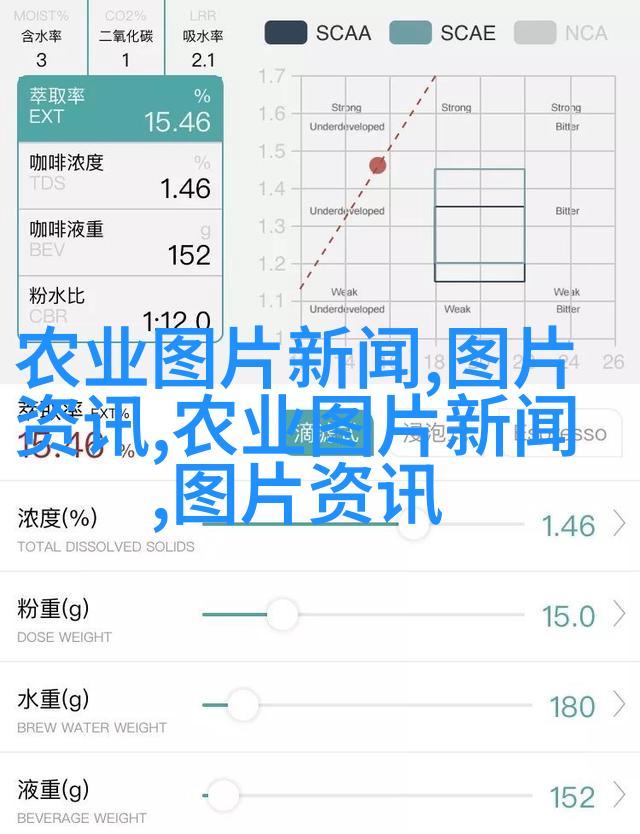The width and height of the screenshot is (640, 834).
Task: Toggle the SCAA chart legend
Action: 319,33
